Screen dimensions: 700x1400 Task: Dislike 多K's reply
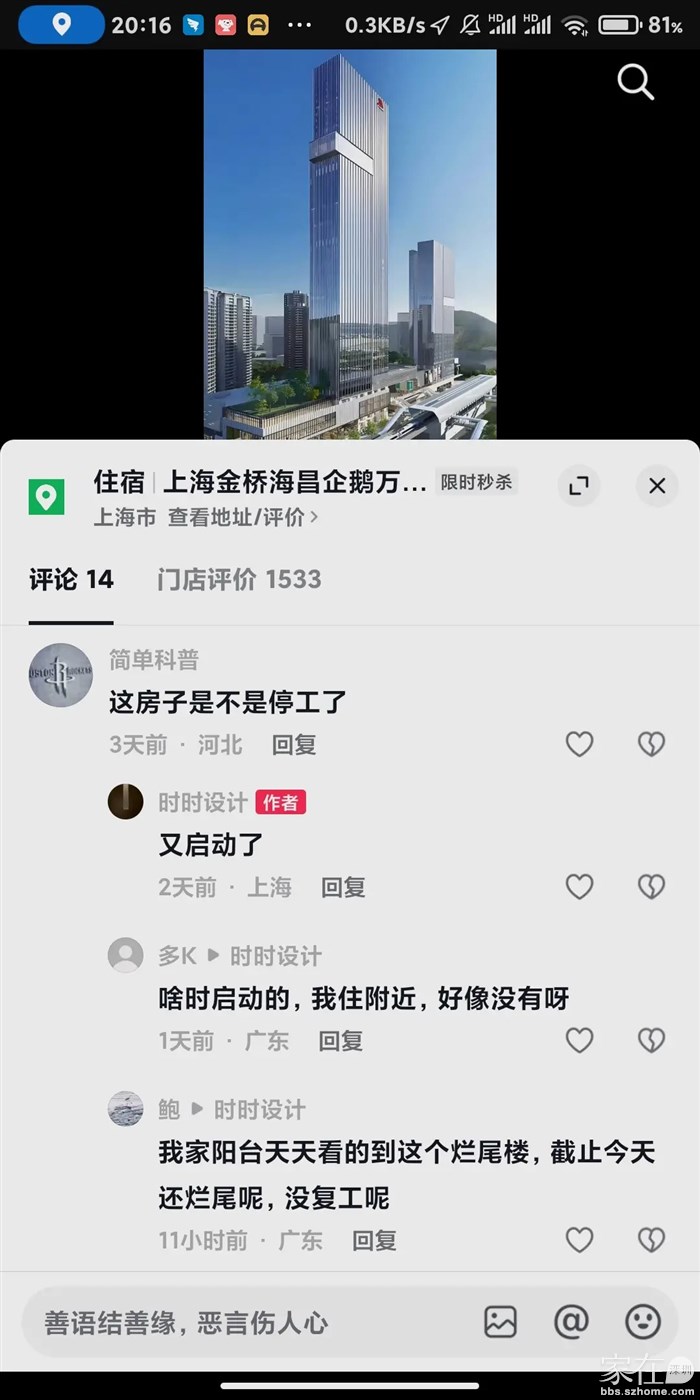[651, 1041]
